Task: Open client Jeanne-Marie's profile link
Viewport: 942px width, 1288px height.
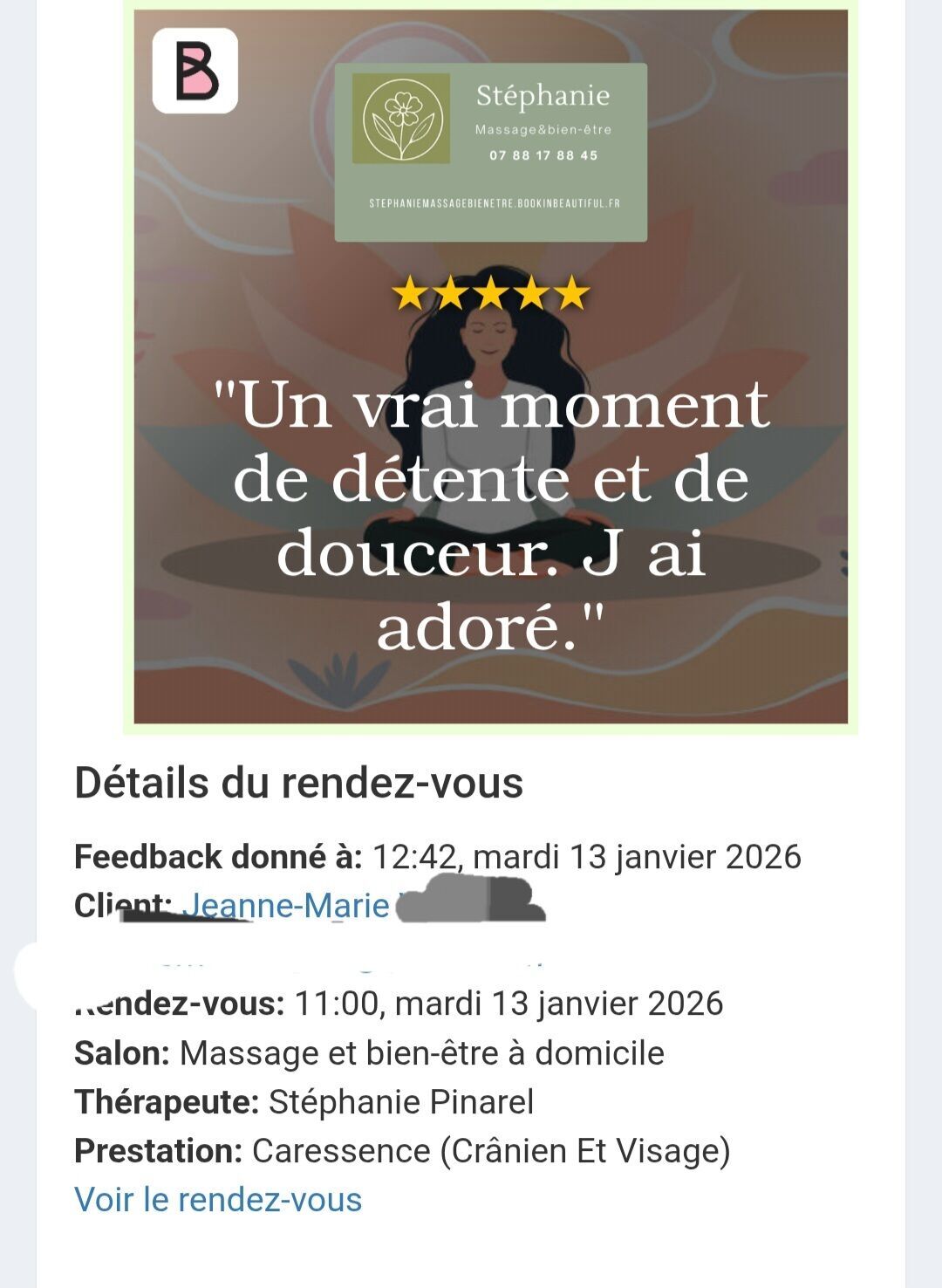Action: pyautogui.click(x=288, y=905)
